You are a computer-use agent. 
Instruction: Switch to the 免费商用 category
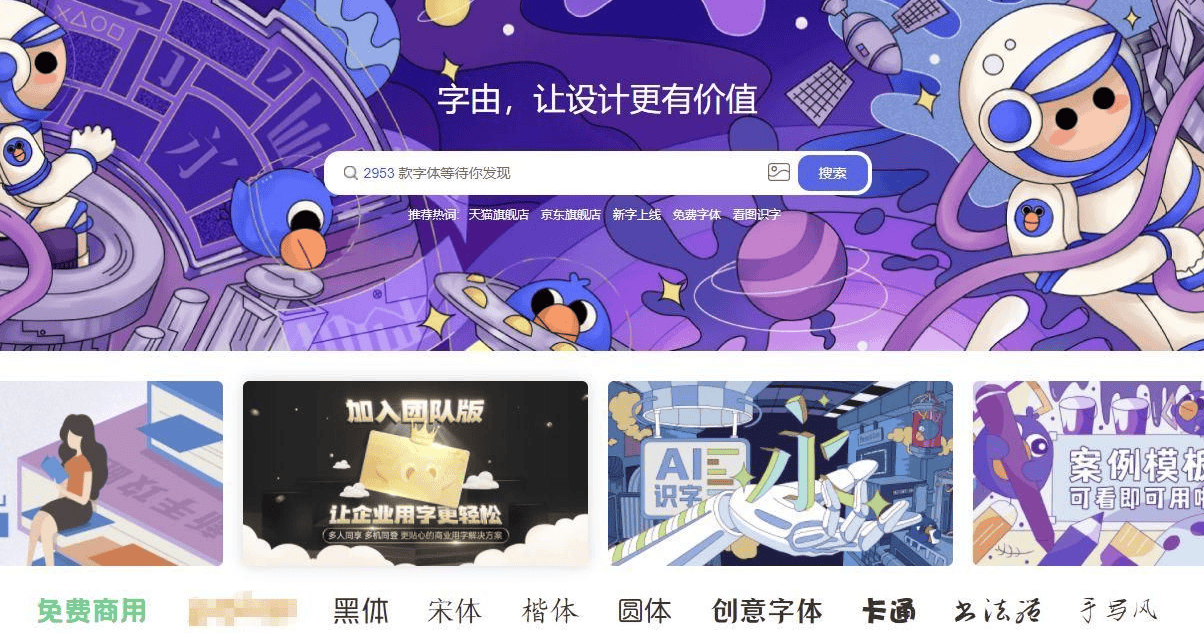pos(92,610)
